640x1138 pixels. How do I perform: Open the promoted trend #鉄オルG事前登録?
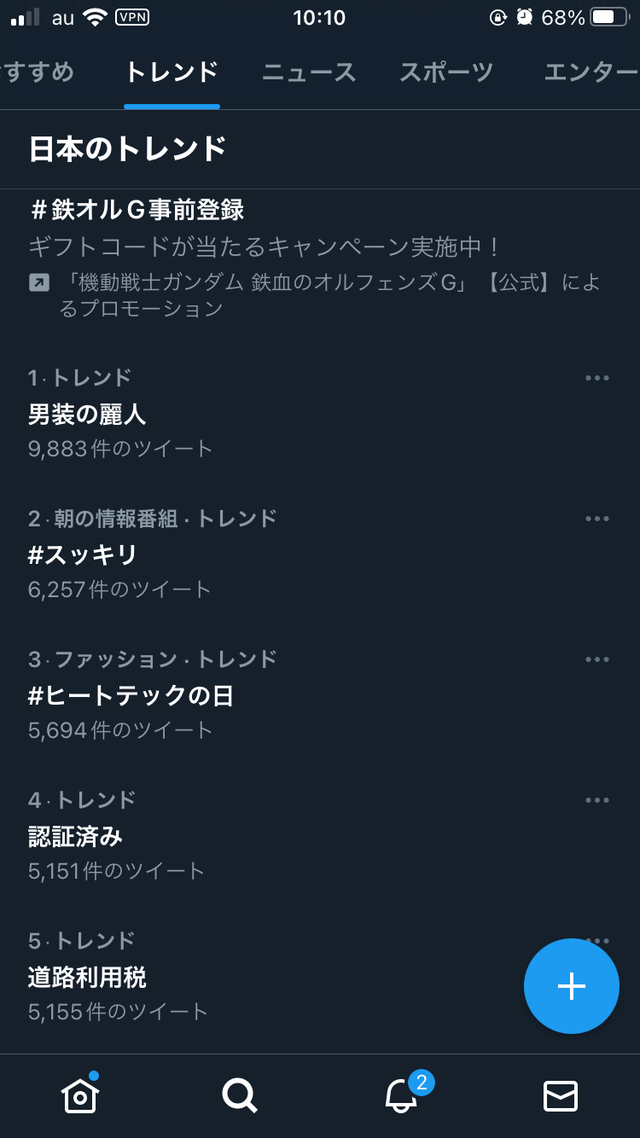[138, 210]
